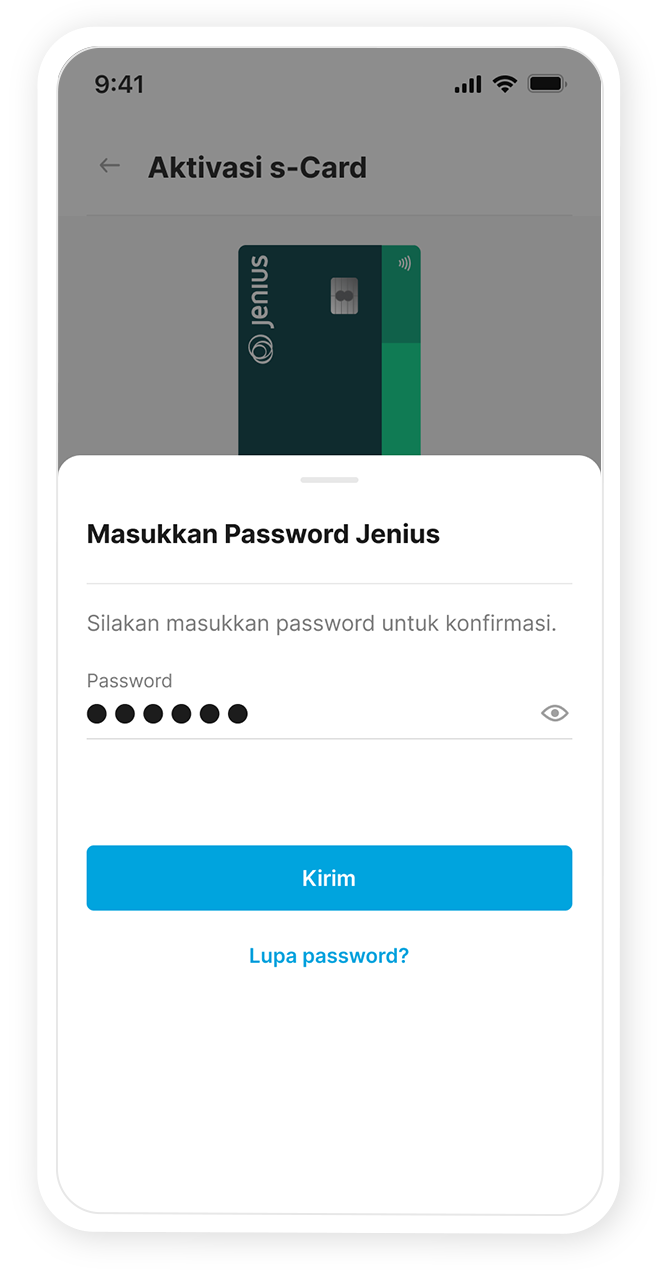
Task: Tap the bottom sheet drag handle
Action: tap(329, 480)
